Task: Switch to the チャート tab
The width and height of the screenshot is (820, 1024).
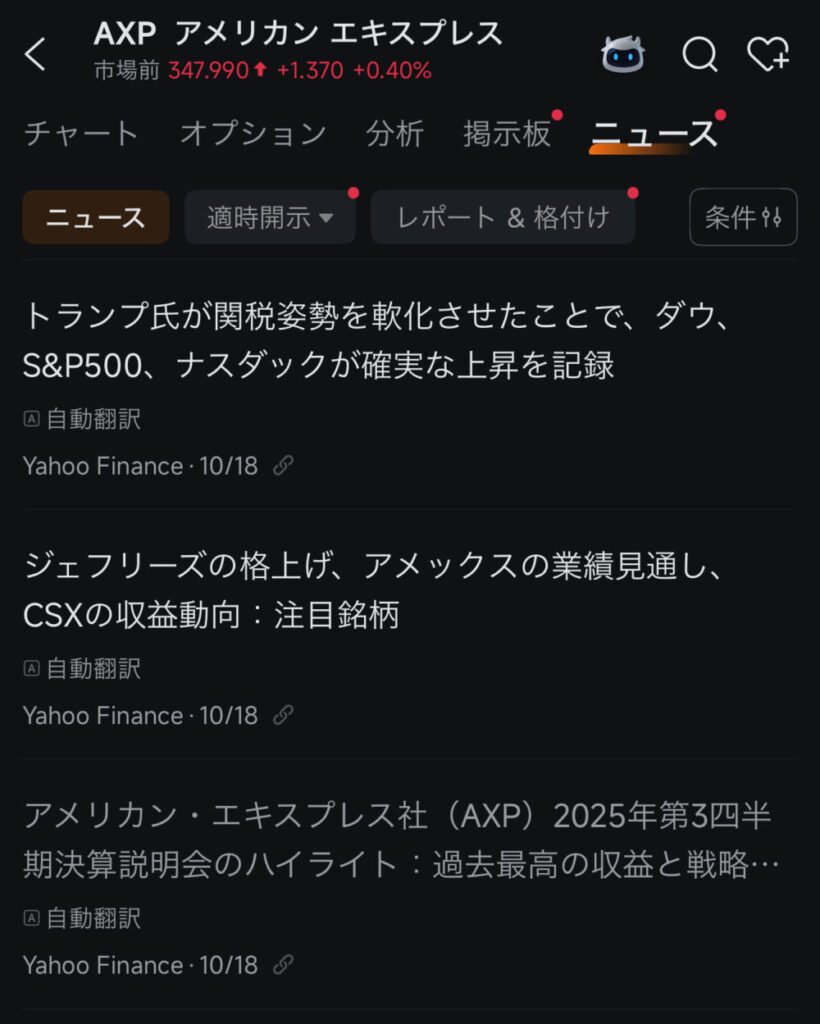Action: point(80,134)
